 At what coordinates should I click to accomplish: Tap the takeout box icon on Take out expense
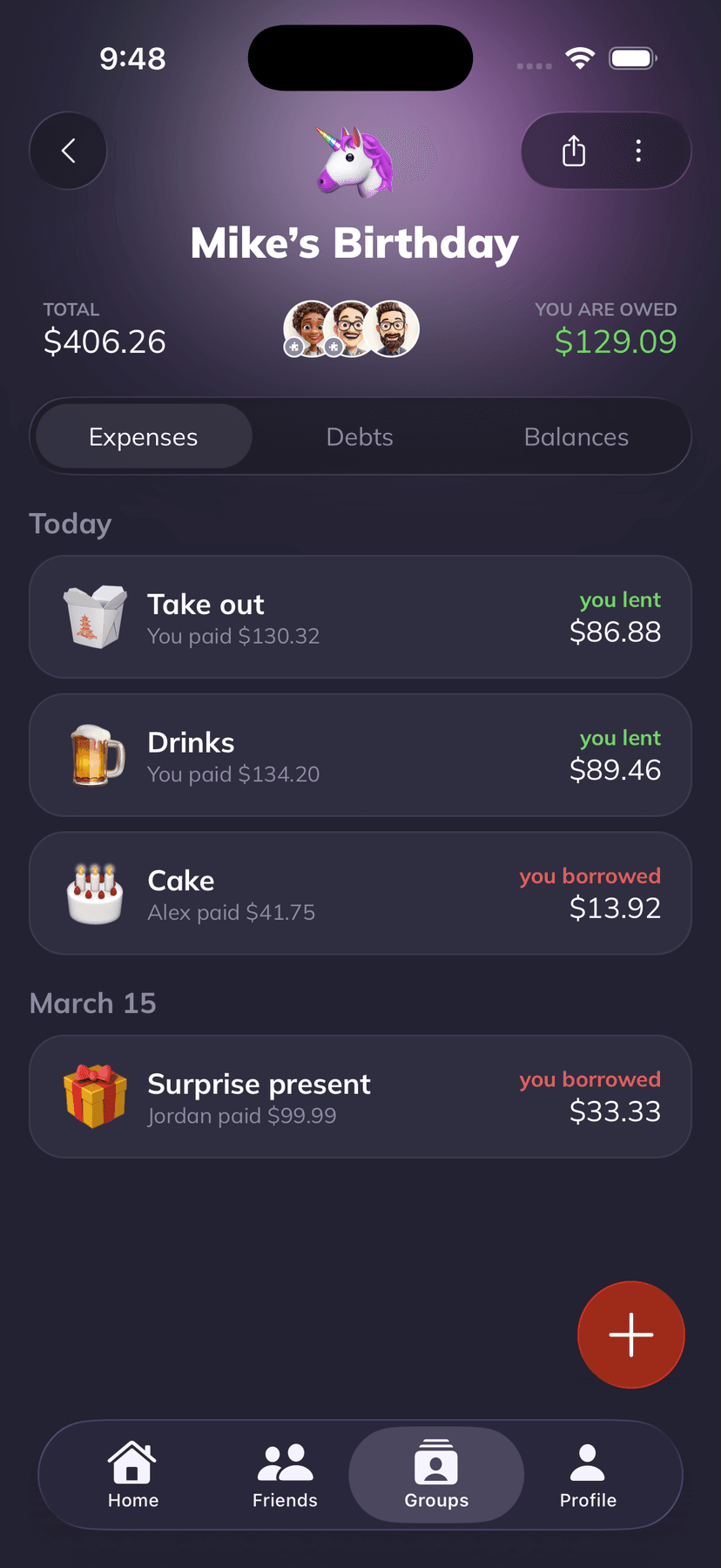pos(96,618)
